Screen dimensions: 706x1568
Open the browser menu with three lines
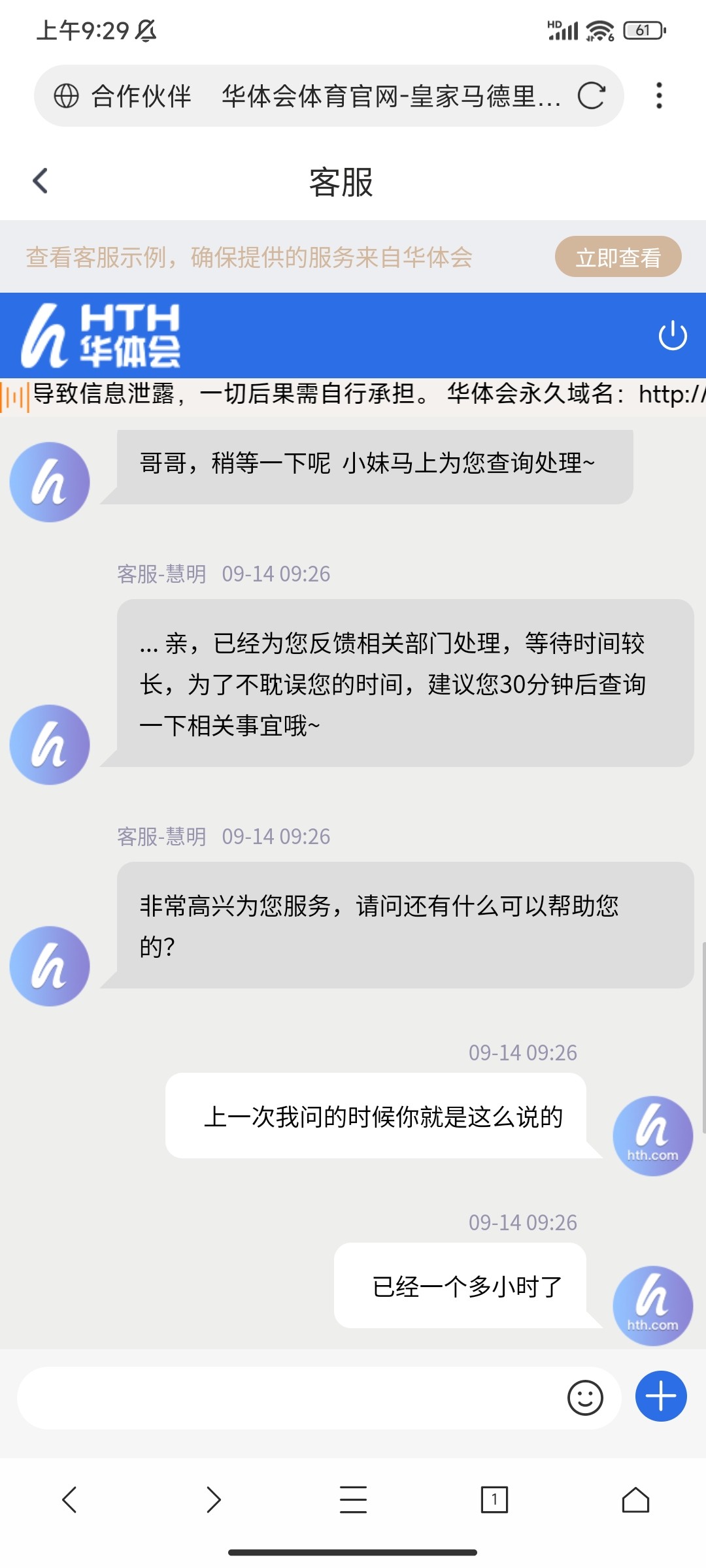353,1499
